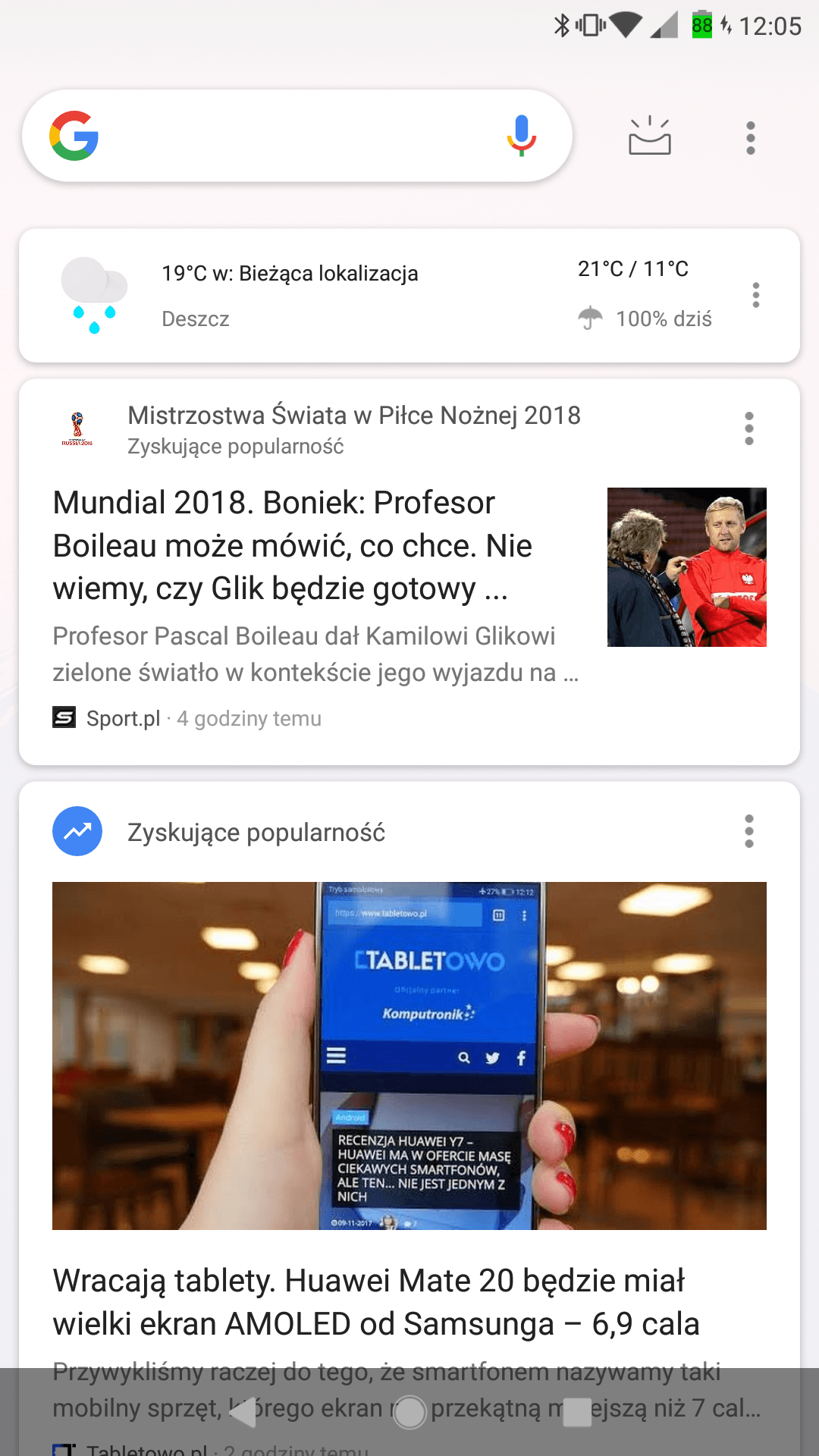Open the weather card for Bieżąca lokalizacja
This screenshot has width=819, height=1456.
point(409,296)
